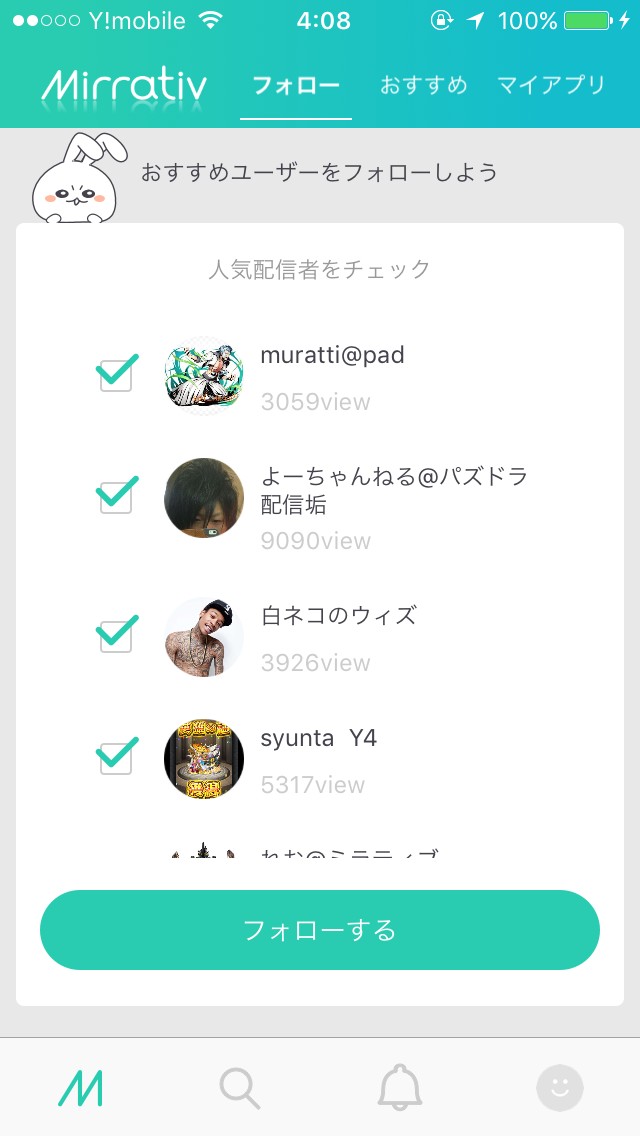Viewport: 640px width, 1136px height.
Task: Open the マイアプリ tab
Action: [551, 86]
